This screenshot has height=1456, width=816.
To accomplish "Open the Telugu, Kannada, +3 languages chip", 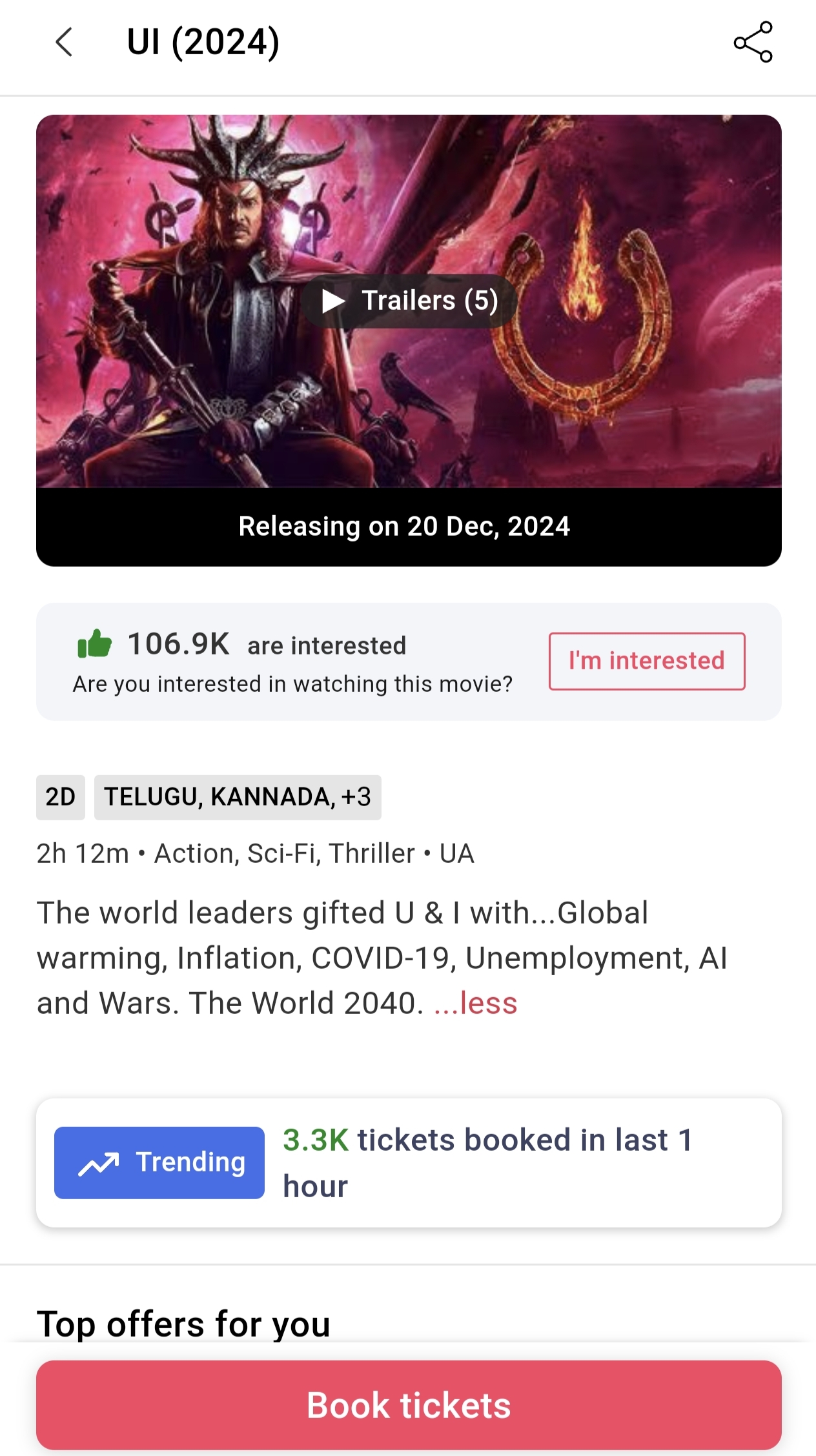I will [238, 797].
